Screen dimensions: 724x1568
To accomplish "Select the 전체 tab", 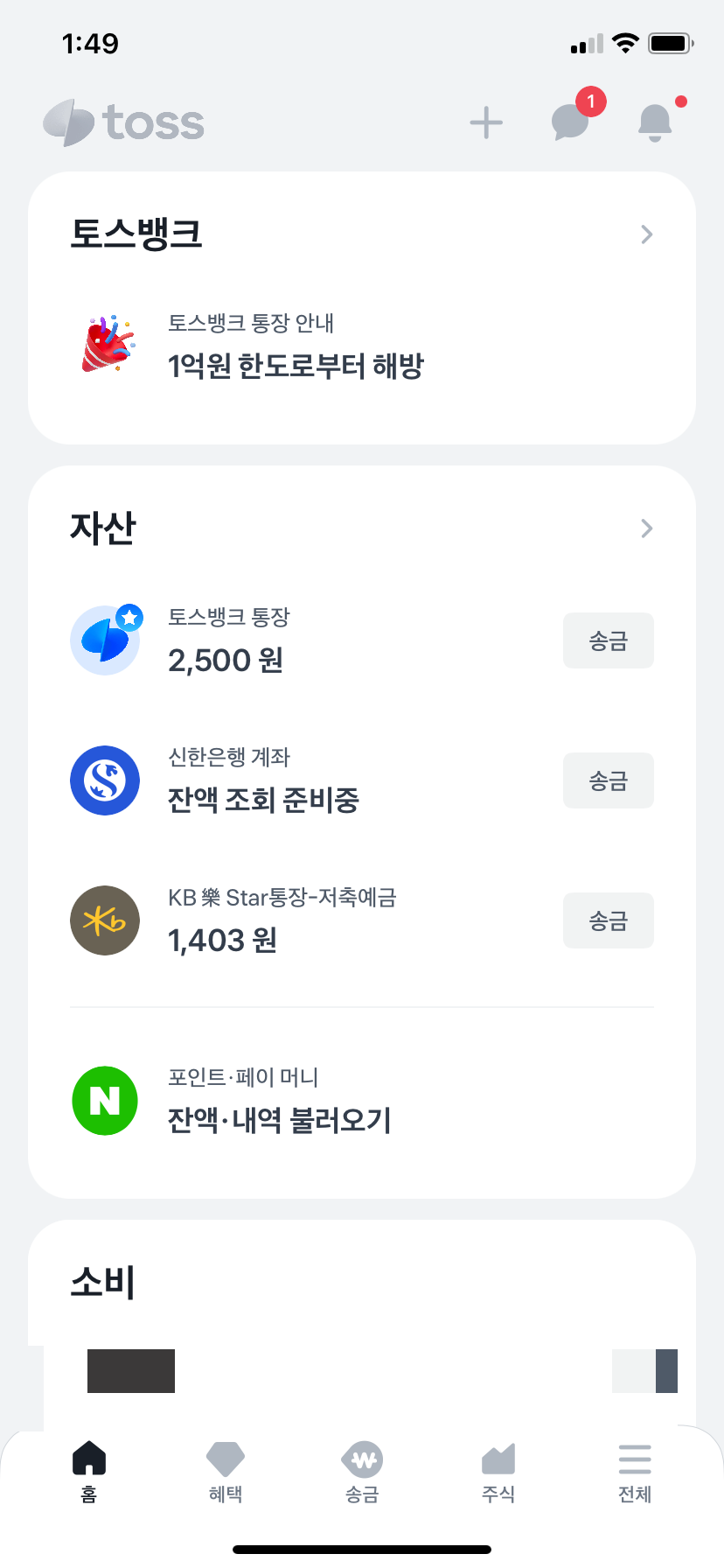I will [635, 1470].
